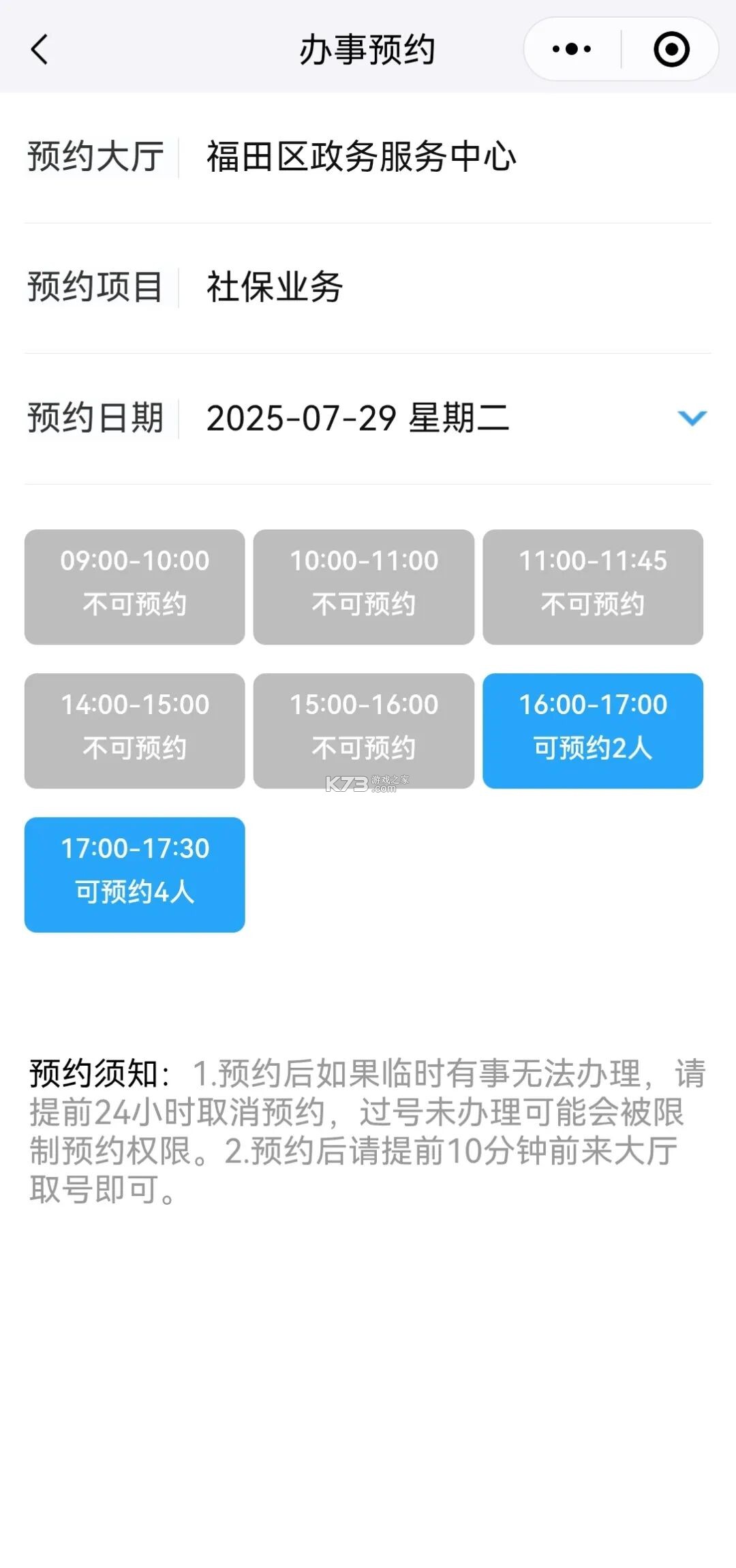The width and height of the screenshot is (736, 1568).
Task: Tap the divider in the capsule button
Action: (622, 47)
